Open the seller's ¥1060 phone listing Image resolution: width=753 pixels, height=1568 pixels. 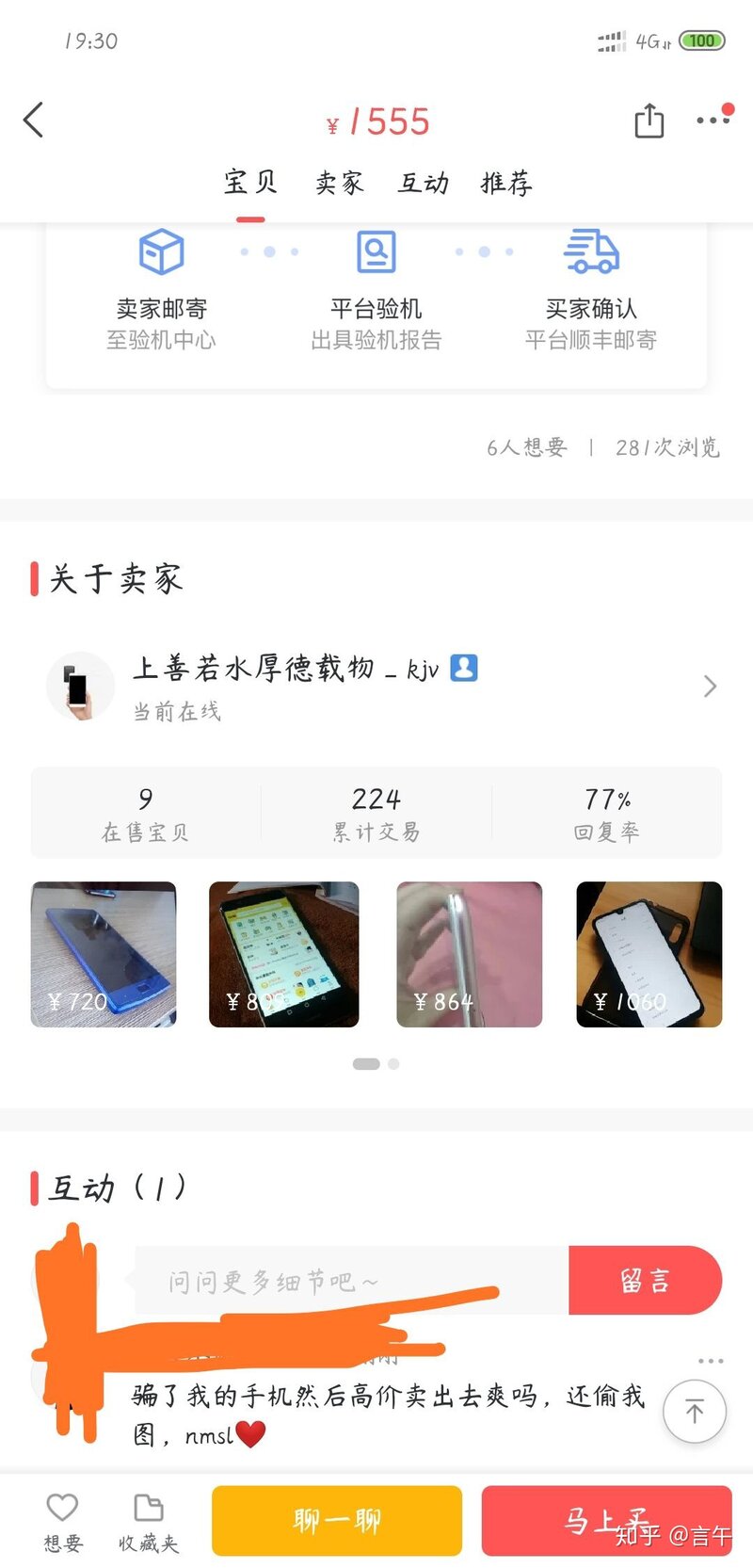(649, 954)
